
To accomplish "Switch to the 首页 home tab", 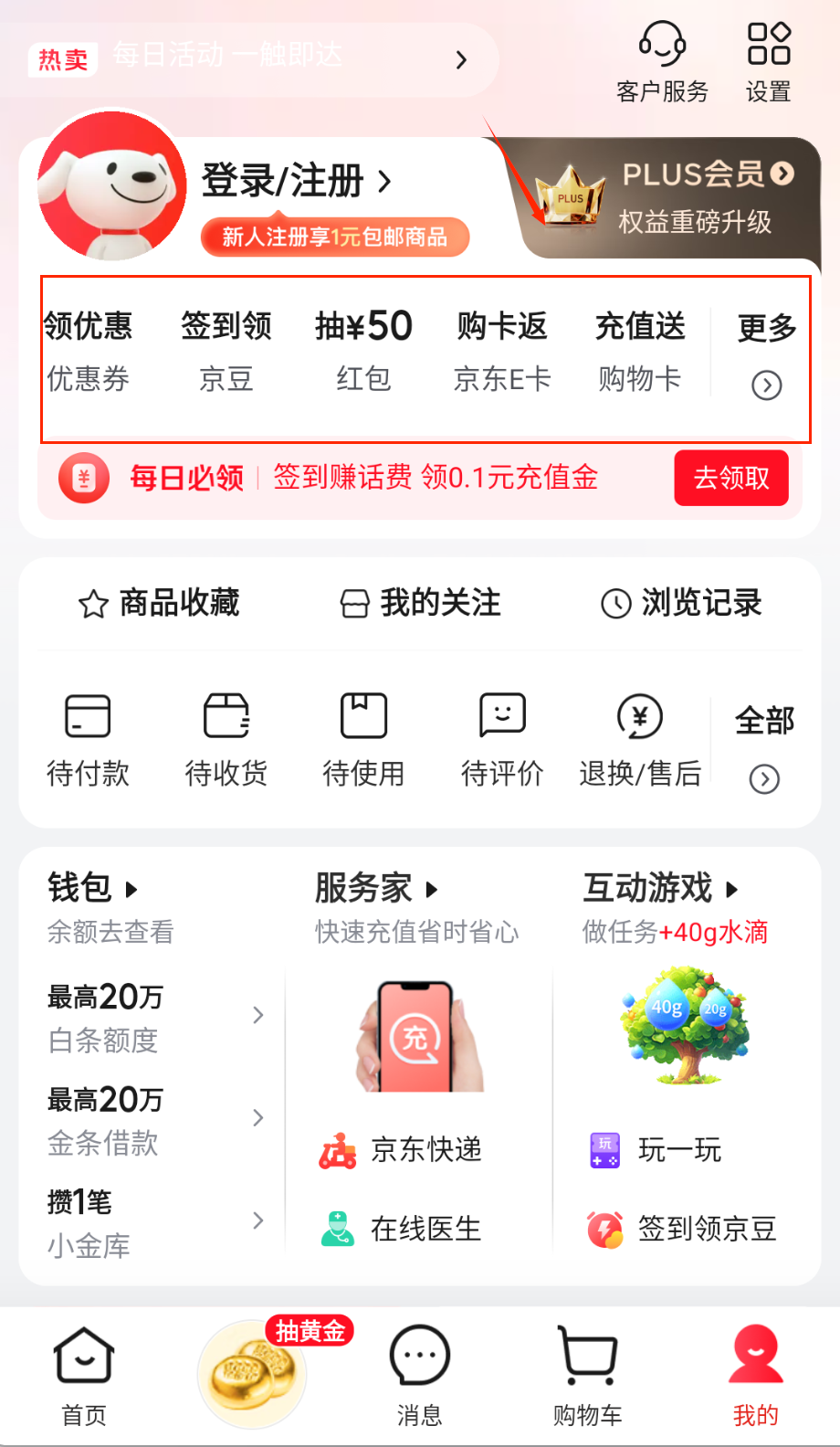I will (x=84, y=1376).
